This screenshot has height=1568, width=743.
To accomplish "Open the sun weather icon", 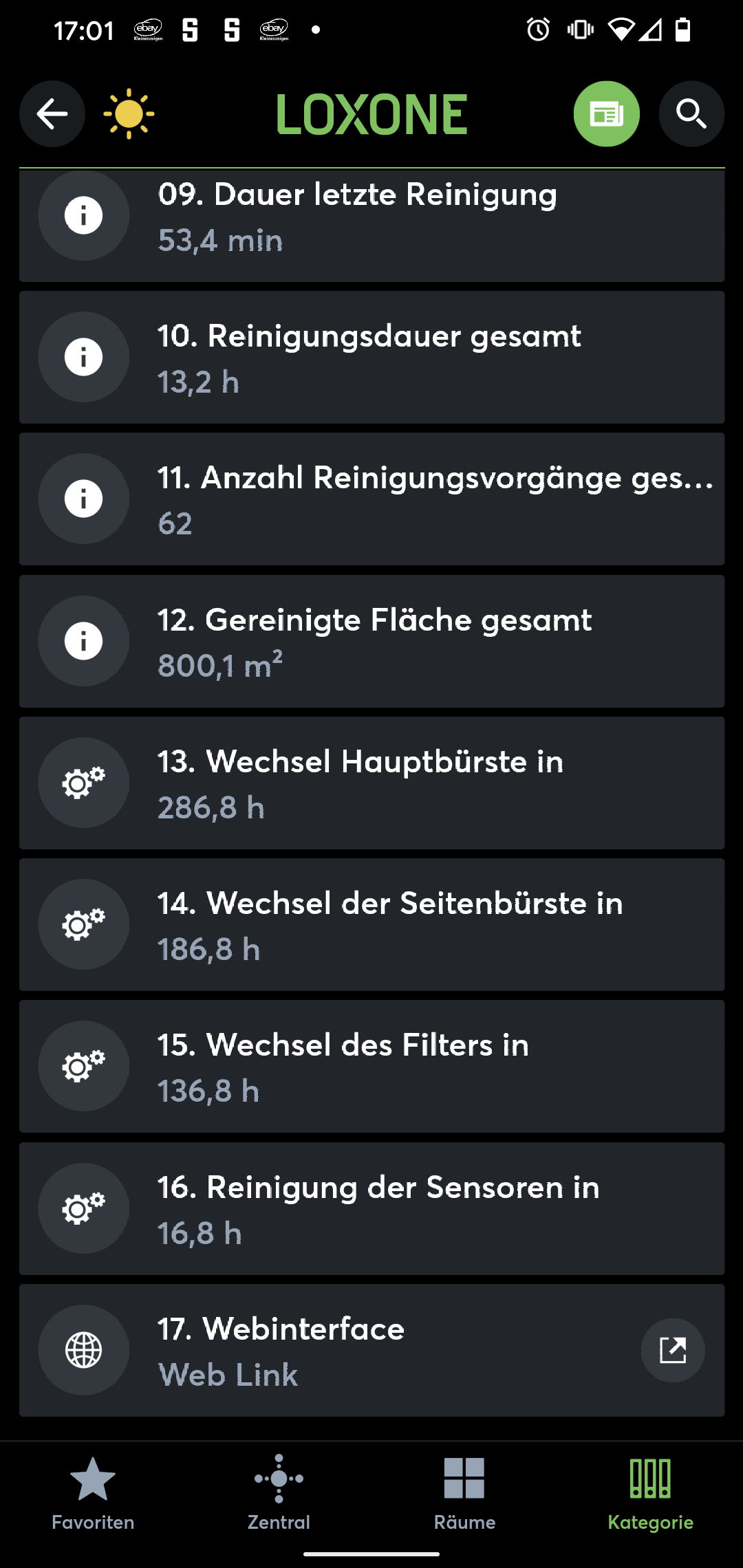I will coord(129,114).
